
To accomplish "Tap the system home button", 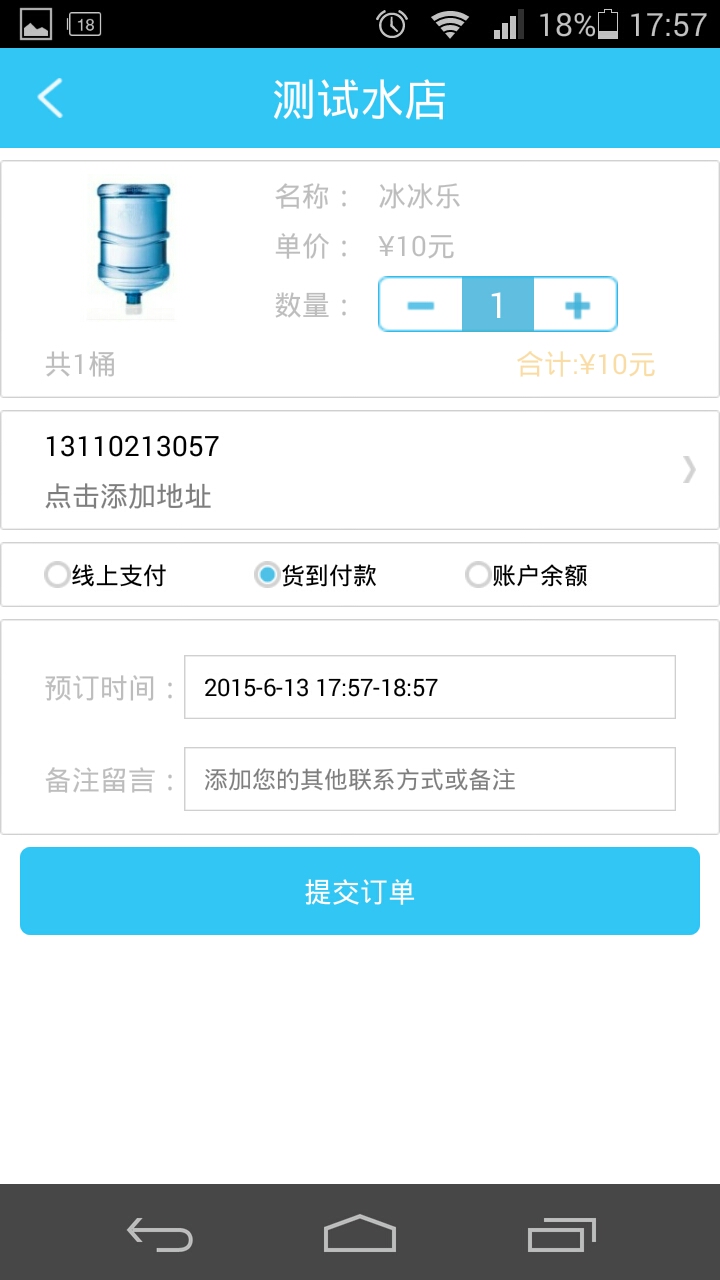I will coord(360,1235).
